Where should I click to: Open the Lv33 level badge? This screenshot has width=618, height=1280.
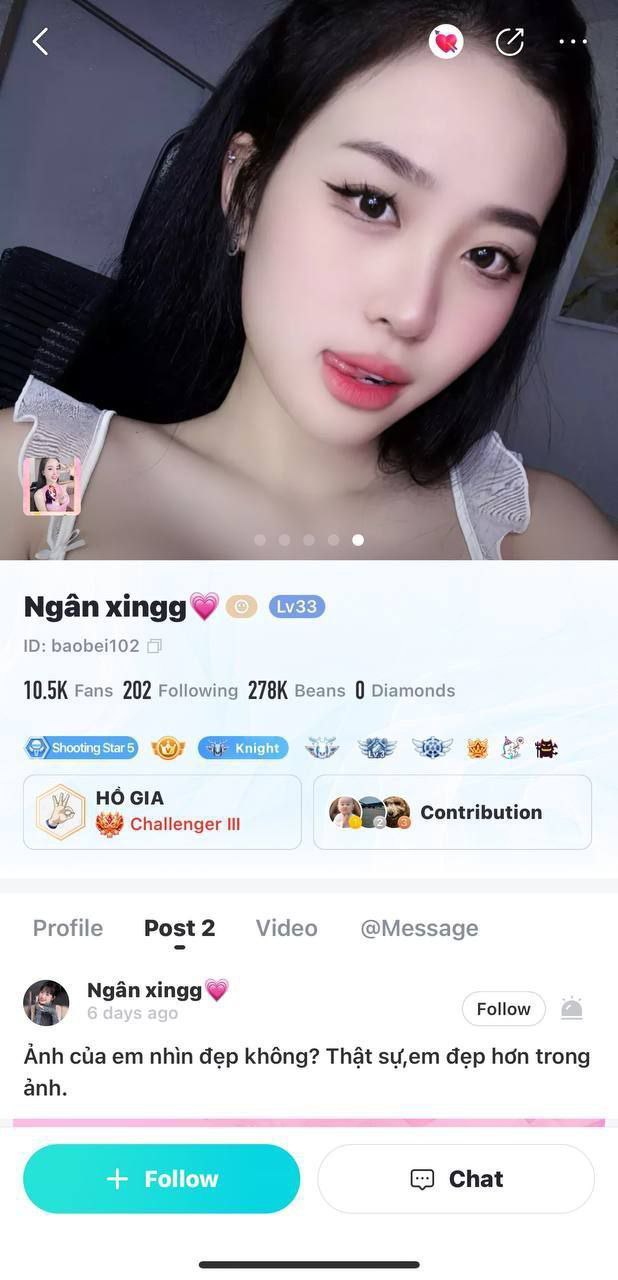click(x=296, y=606)
